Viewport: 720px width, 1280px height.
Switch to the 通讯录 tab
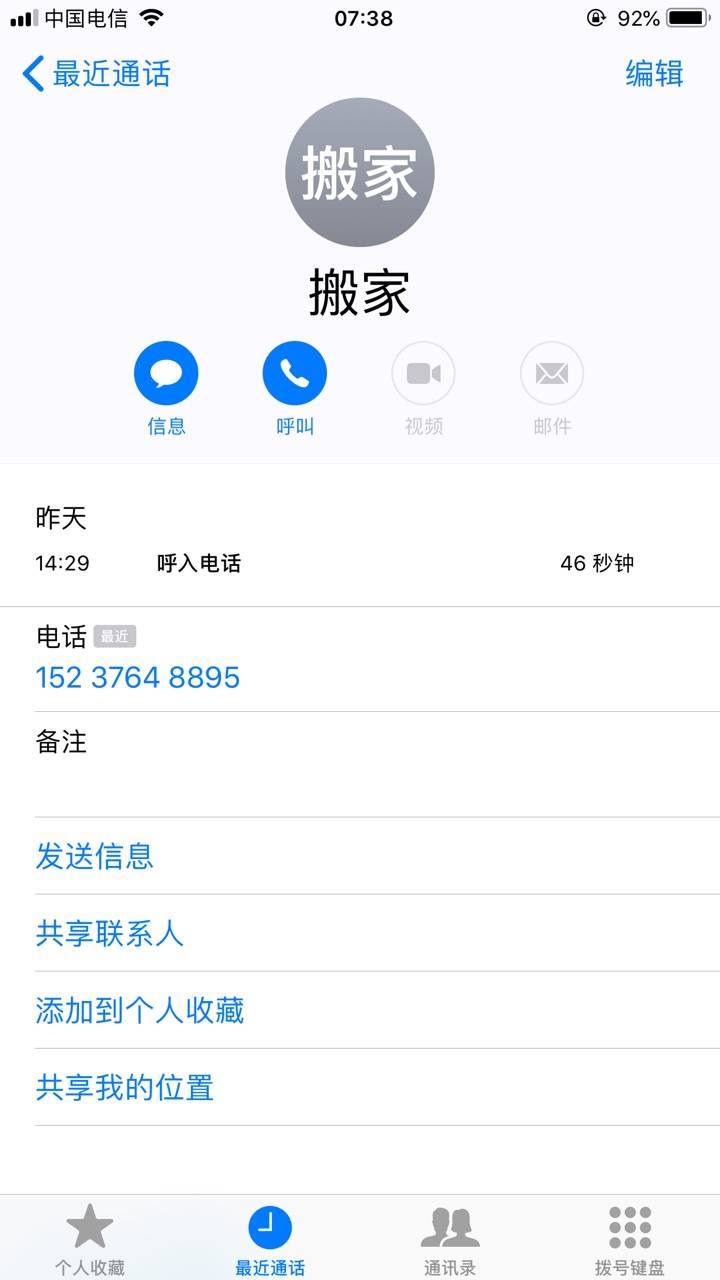point(450,1239)
